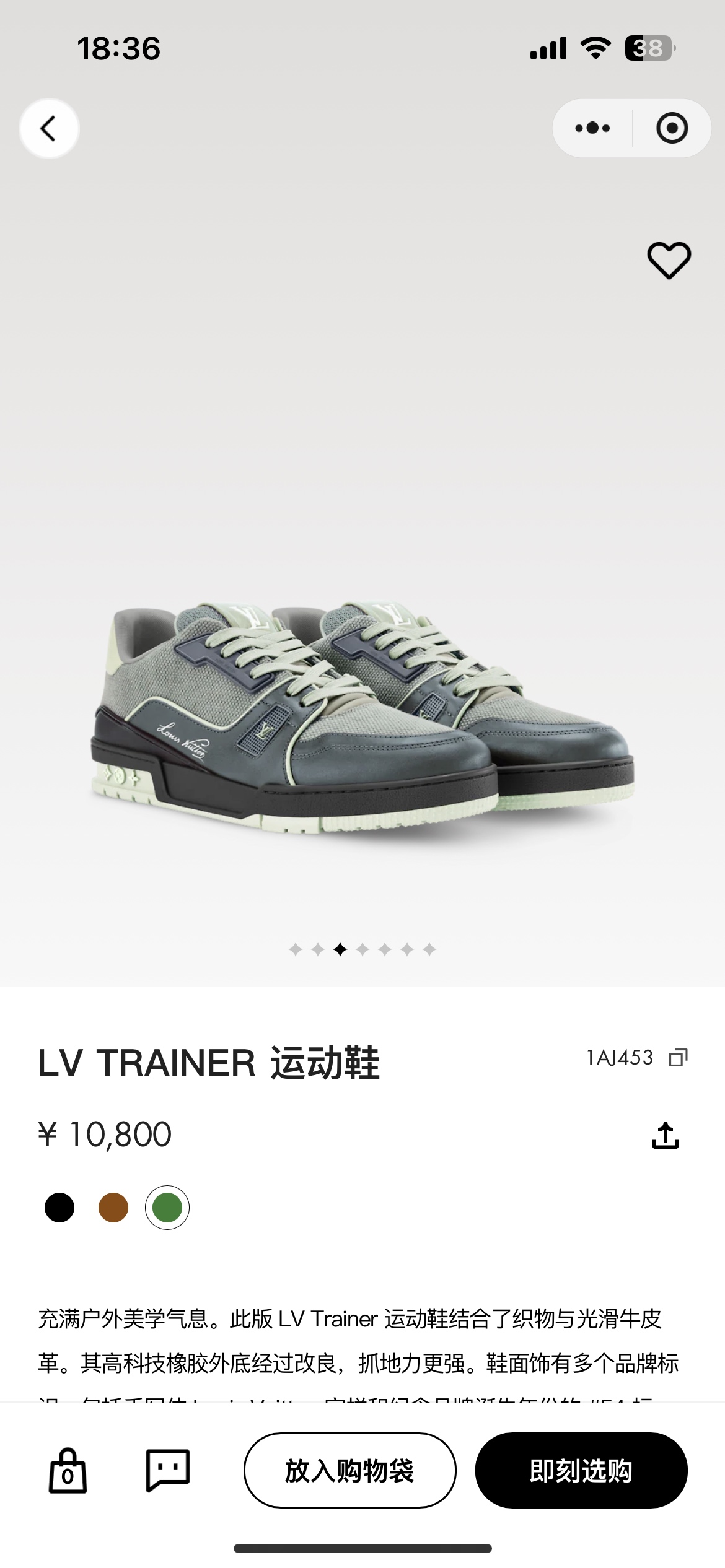The height and width of the screenshot is (1568, 725).
Task: Select the brown colorway option
Action: click(x=113, y=1208)
